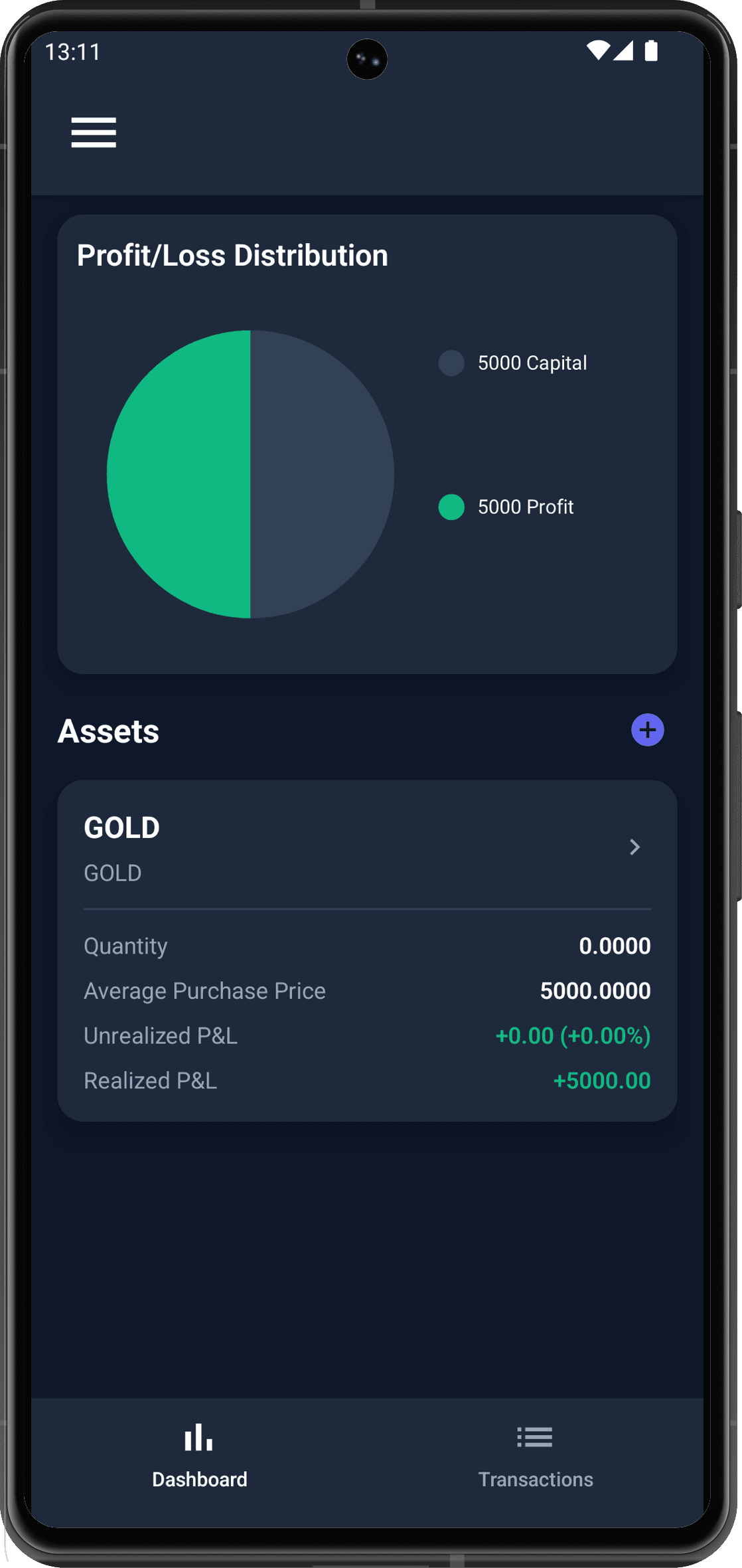Tap the Wi-Fi icon in the status bar
Image resolution: width=742 pixels, height=1568 pixels.
click(599, 50)
